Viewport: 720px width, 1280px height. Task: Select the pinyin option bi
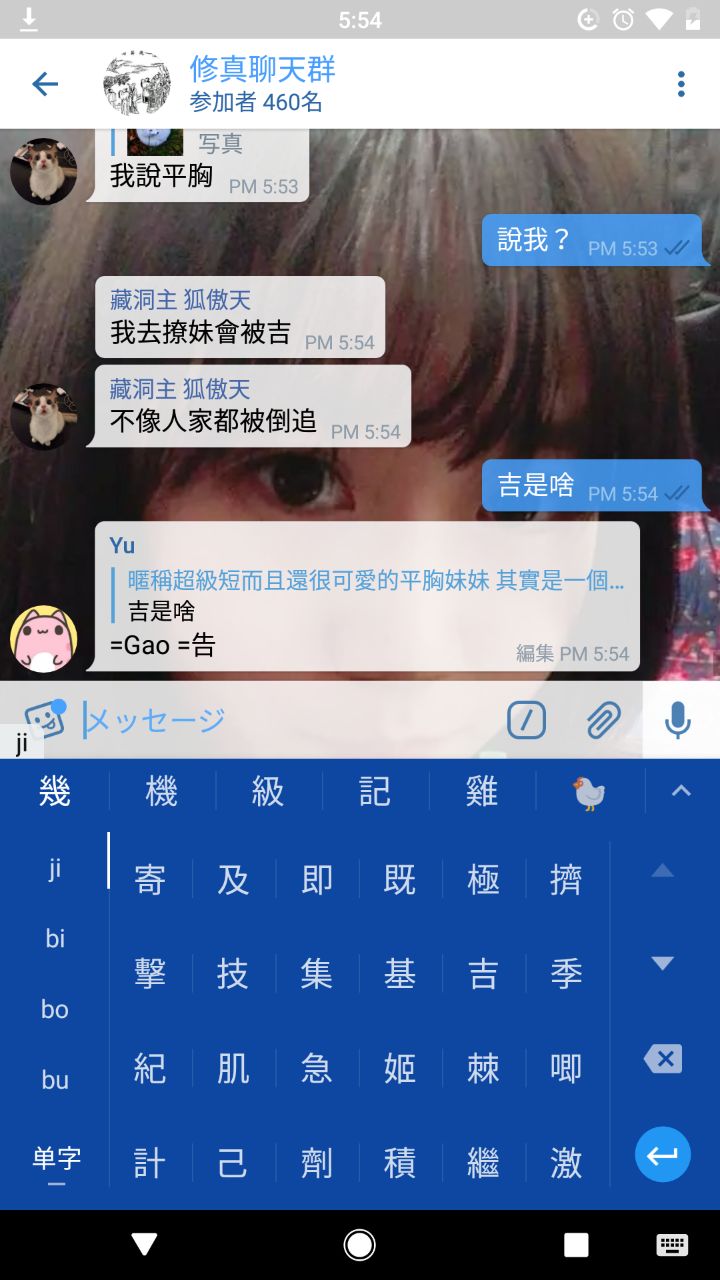(55, 938)
